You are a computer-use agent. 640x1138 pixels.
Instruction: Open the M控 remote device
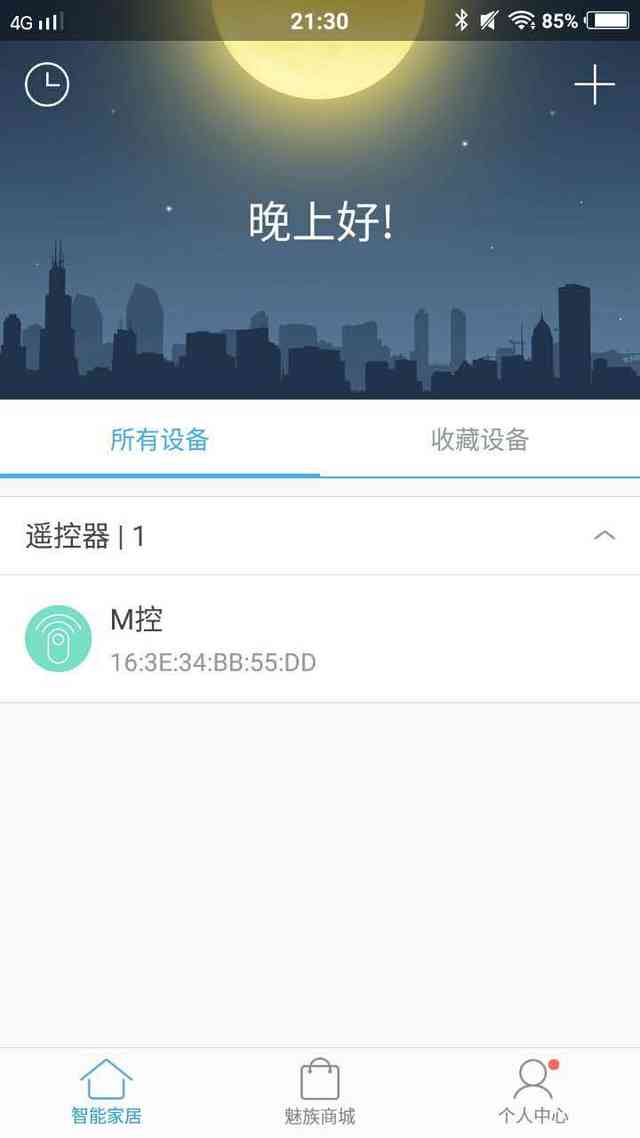click(x=320, y=638)
